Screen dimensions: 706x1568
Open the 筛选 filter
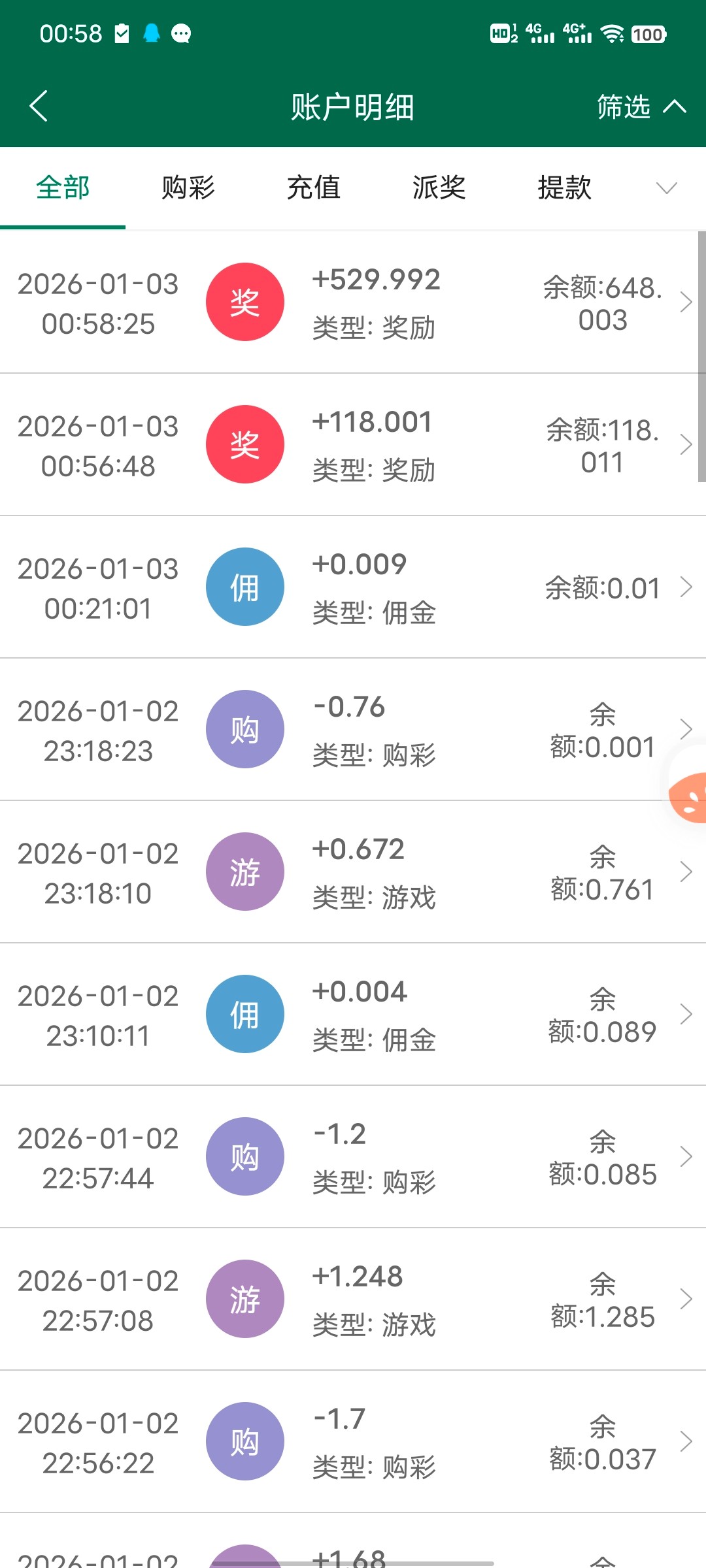640,106
